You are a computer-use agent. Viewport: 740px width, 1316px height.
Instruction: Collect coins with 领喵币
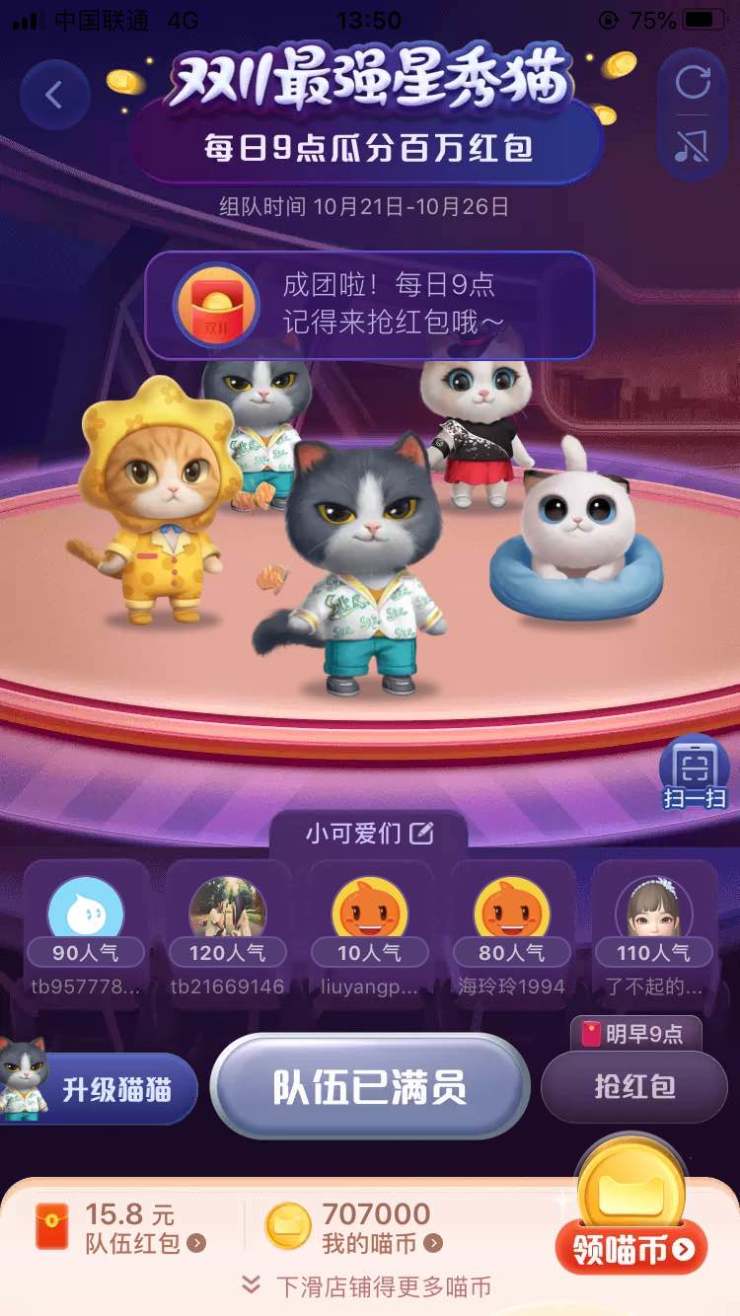point(632,1247)
